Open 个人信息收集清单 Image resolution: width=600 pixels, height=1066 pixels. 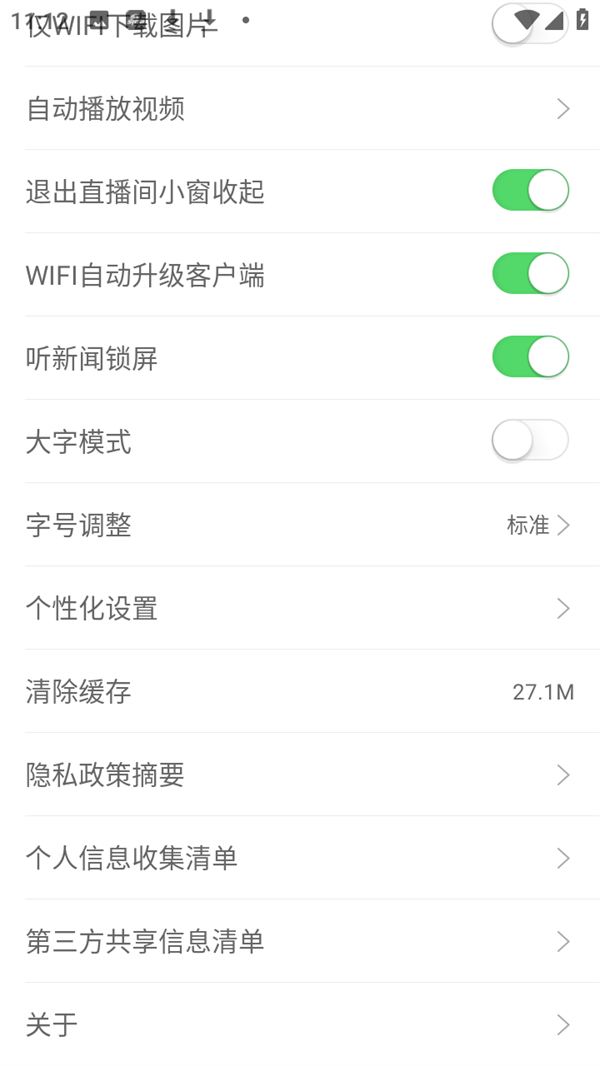[x=300, y=858]
